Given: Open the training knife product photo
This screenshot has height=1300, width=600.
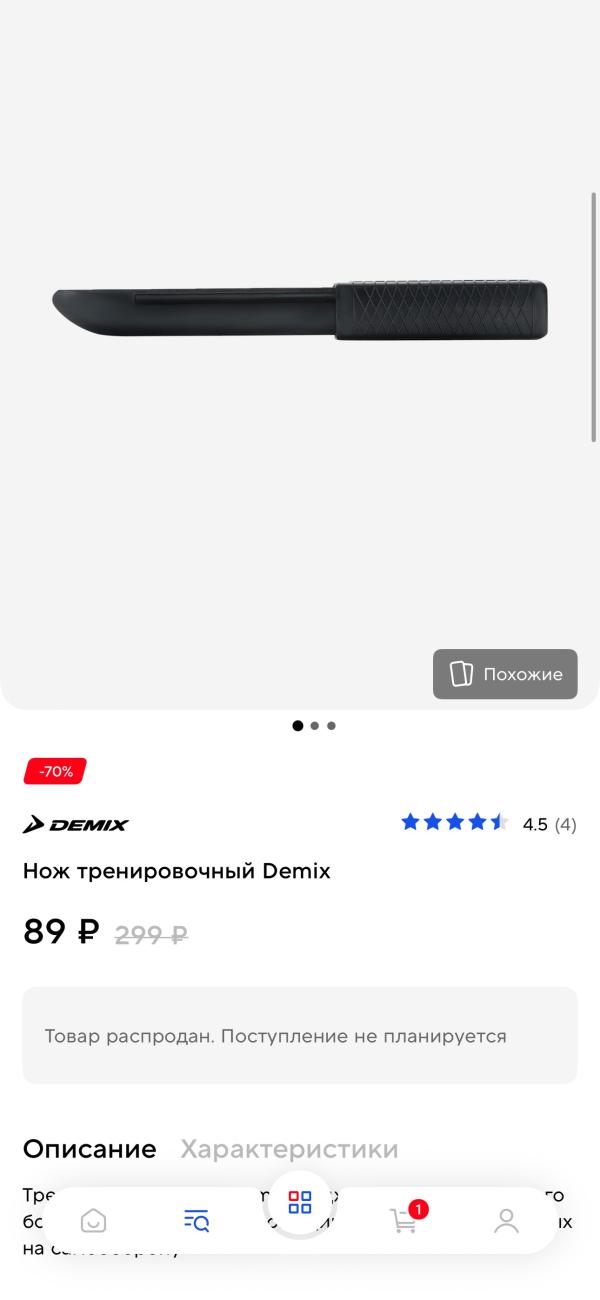Looking at the screenshot, I should coord(300,310).
